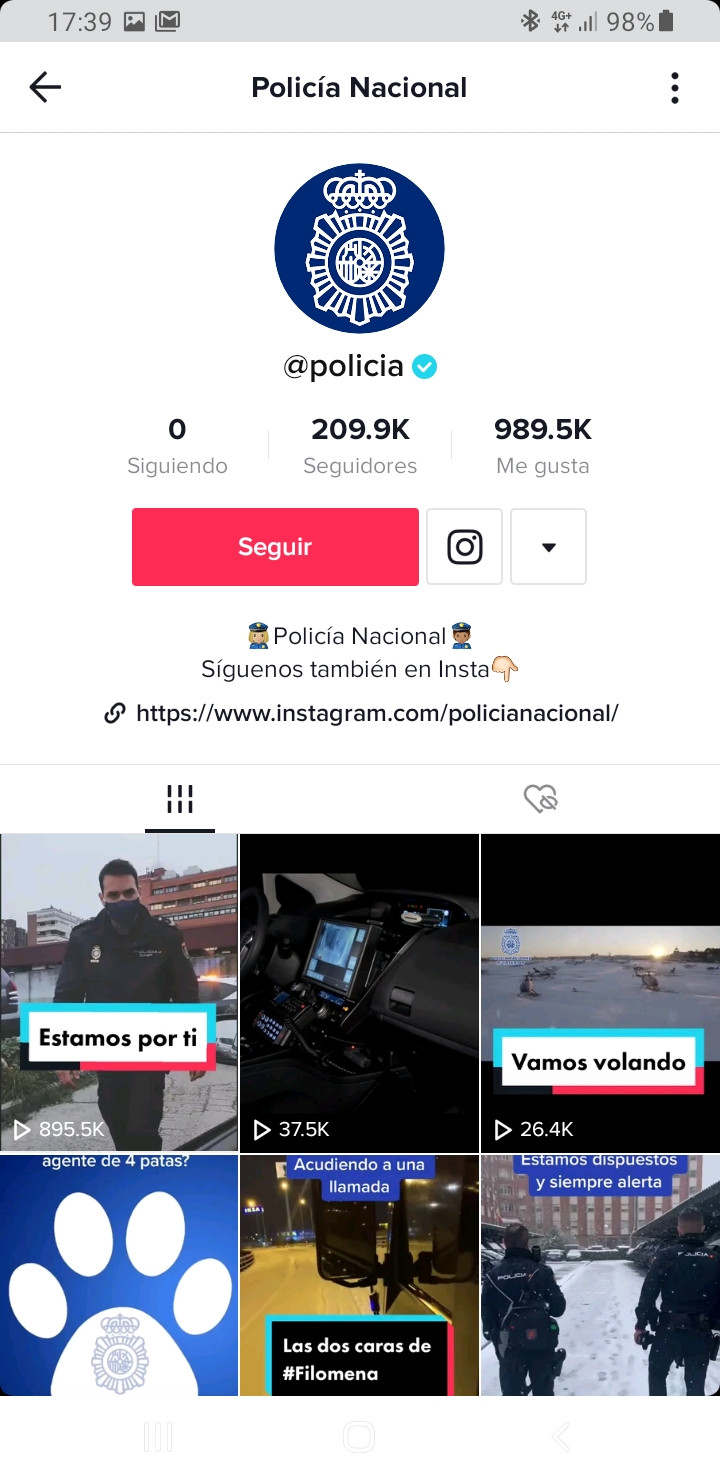The height and width of the screenshot is (1480, 720).
Task: Follow the Policía Nacional account
Action: [275, 547]
